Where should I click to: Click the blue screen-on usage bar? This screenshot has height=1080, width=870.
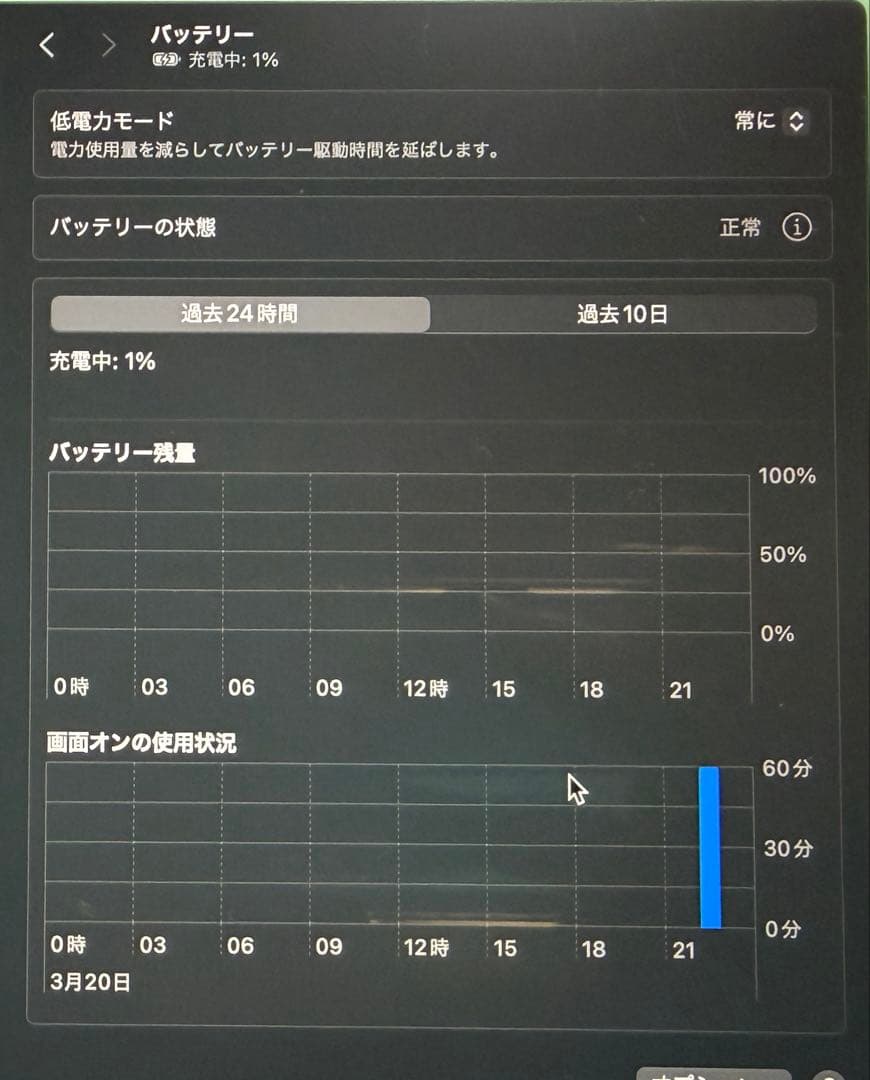710,845
